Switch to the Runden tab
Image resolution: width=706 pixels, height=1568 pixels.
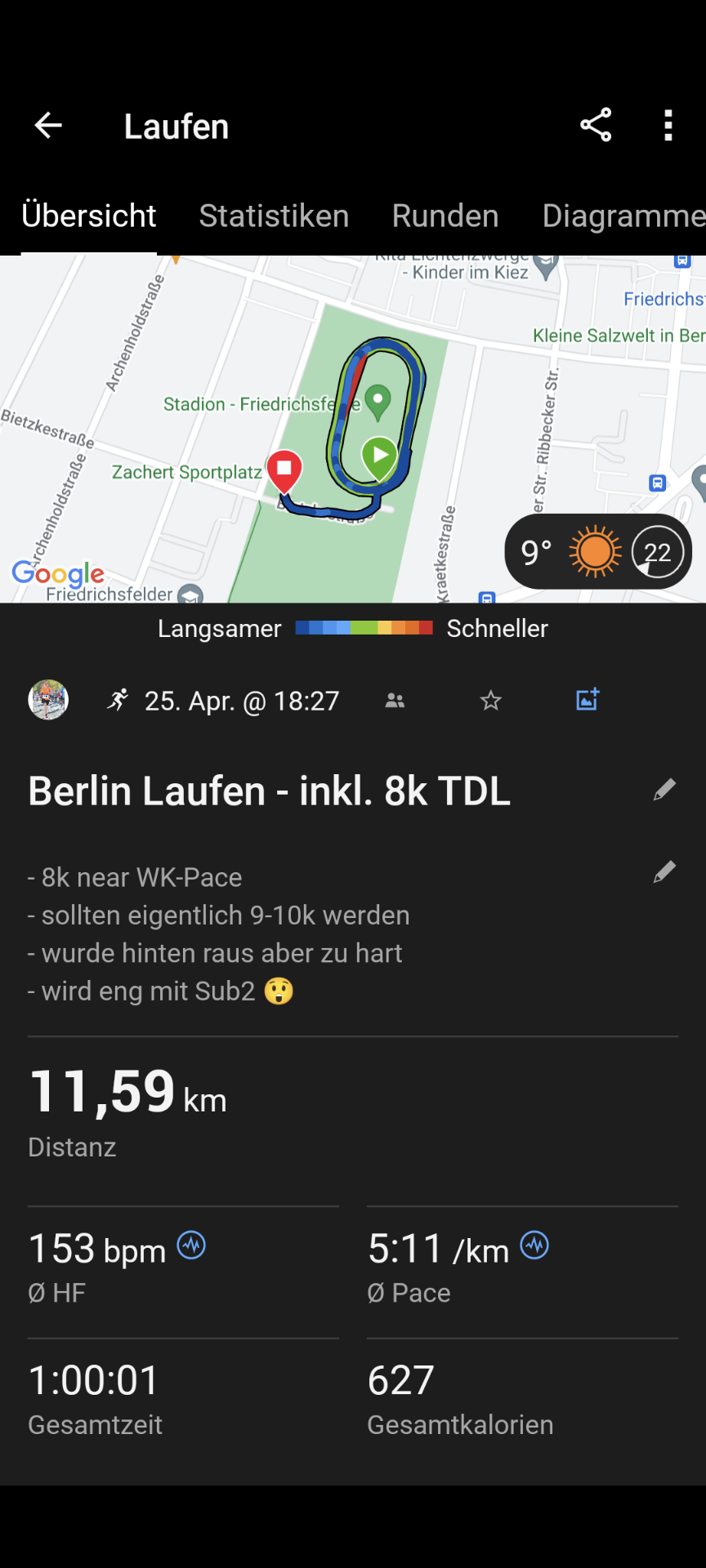(x=445, y=216)
